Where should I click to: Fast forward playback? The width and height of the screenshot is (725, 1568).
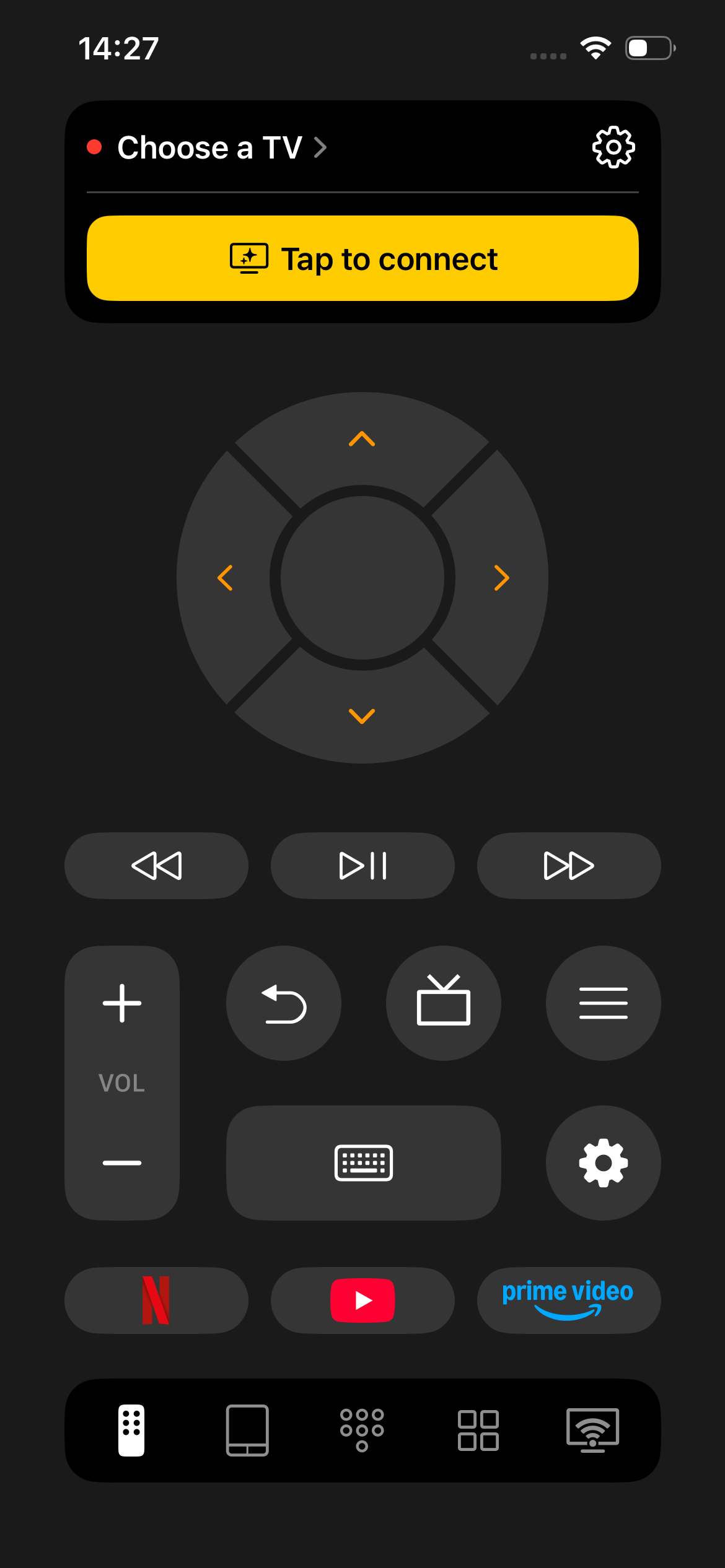(x=569, y=866)
